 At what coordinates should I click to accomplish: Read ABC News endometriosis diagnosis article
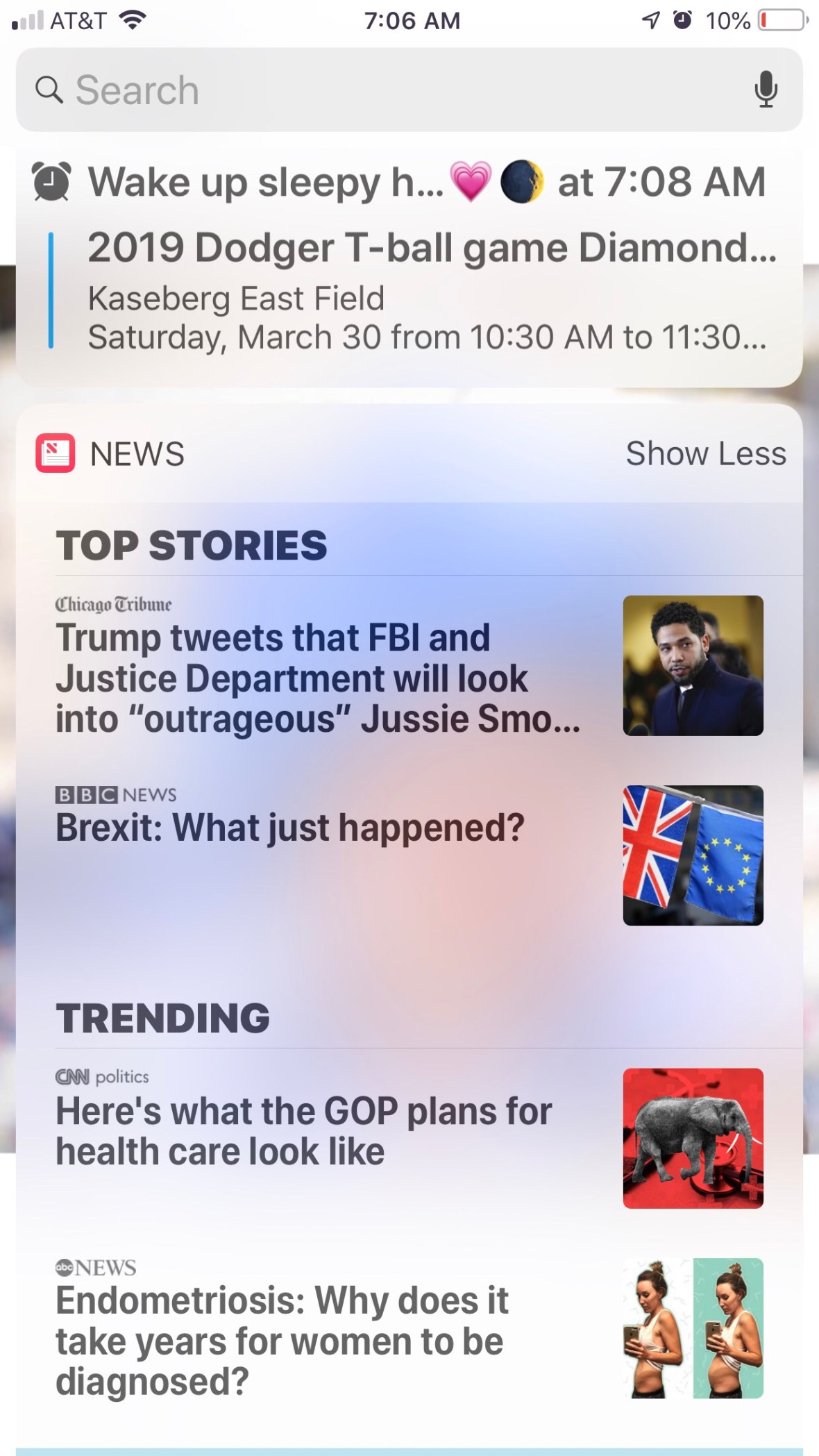click(x=282, y=1341)
